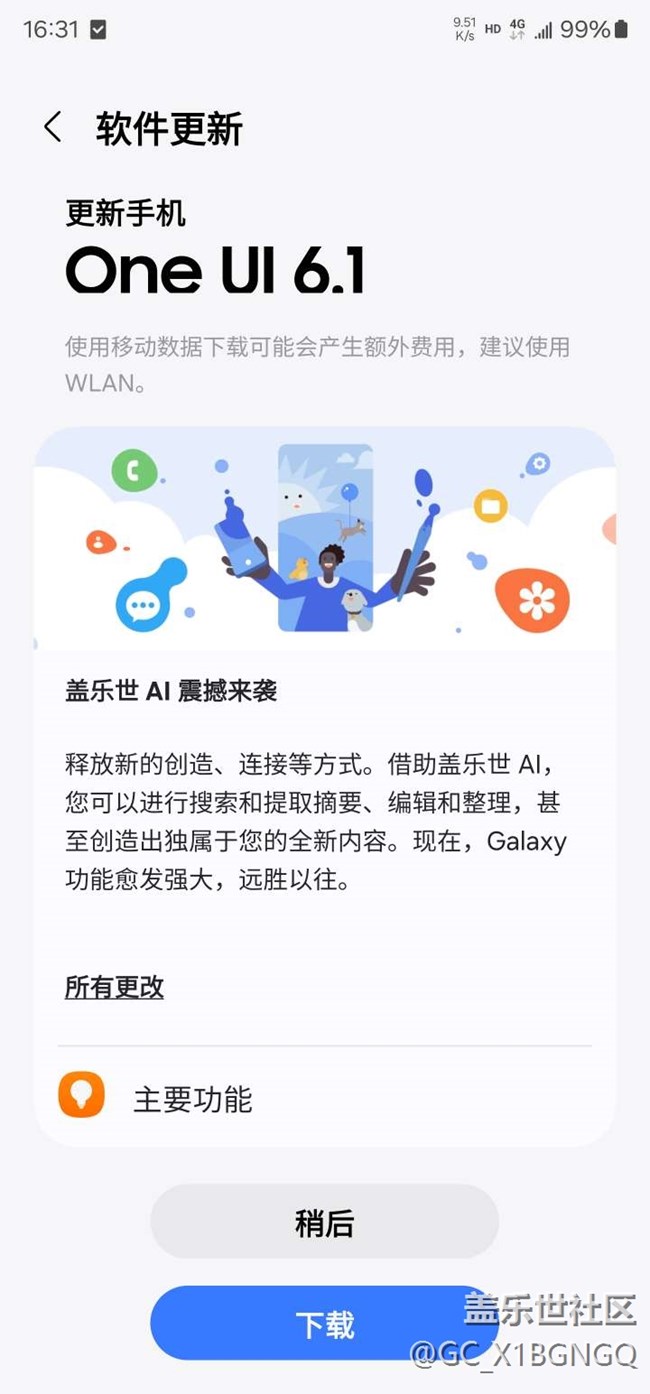Tap 下载 to download One UI 6.1
Screen dimensions: 650x1394
[324, 1323]
